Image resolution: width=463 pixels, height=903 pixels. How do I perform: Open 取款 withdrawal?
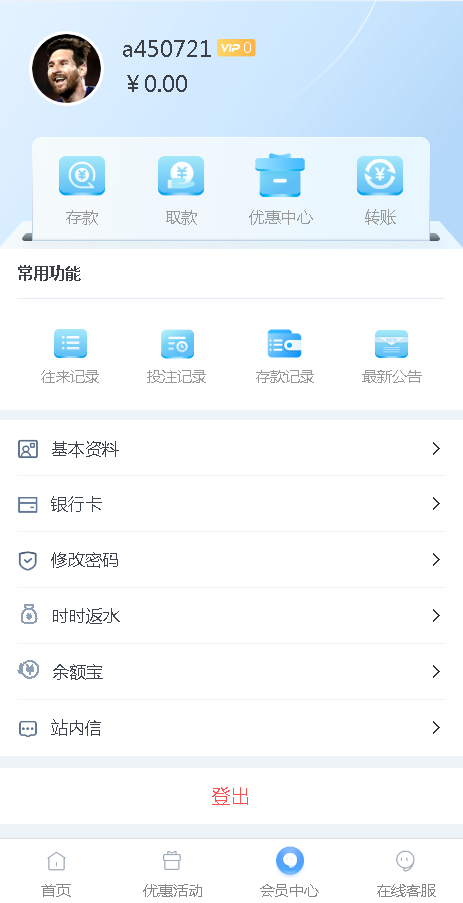click(181, 191)
